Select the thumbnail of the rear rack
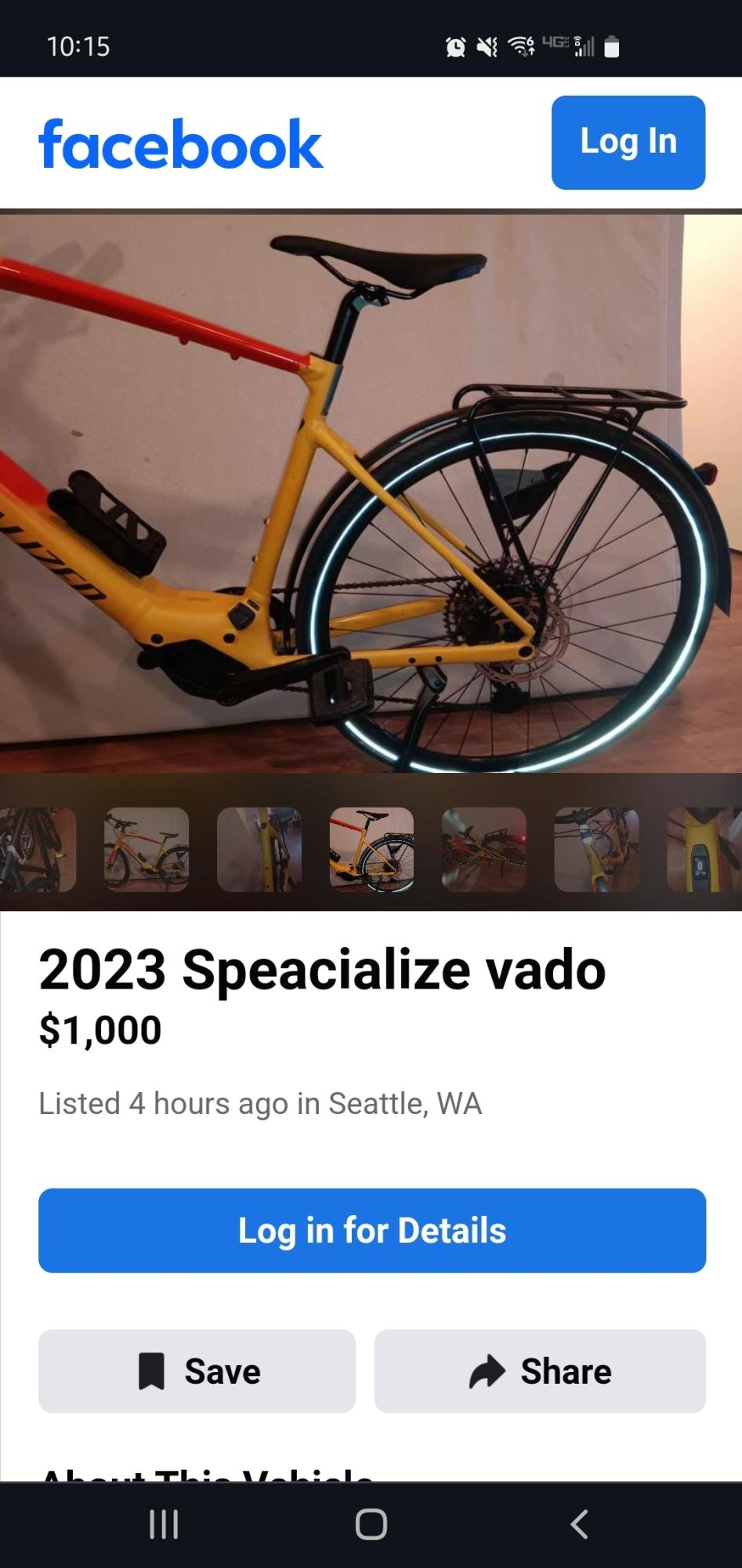Viewport: 742px width, 1568px height. (483, 849)
